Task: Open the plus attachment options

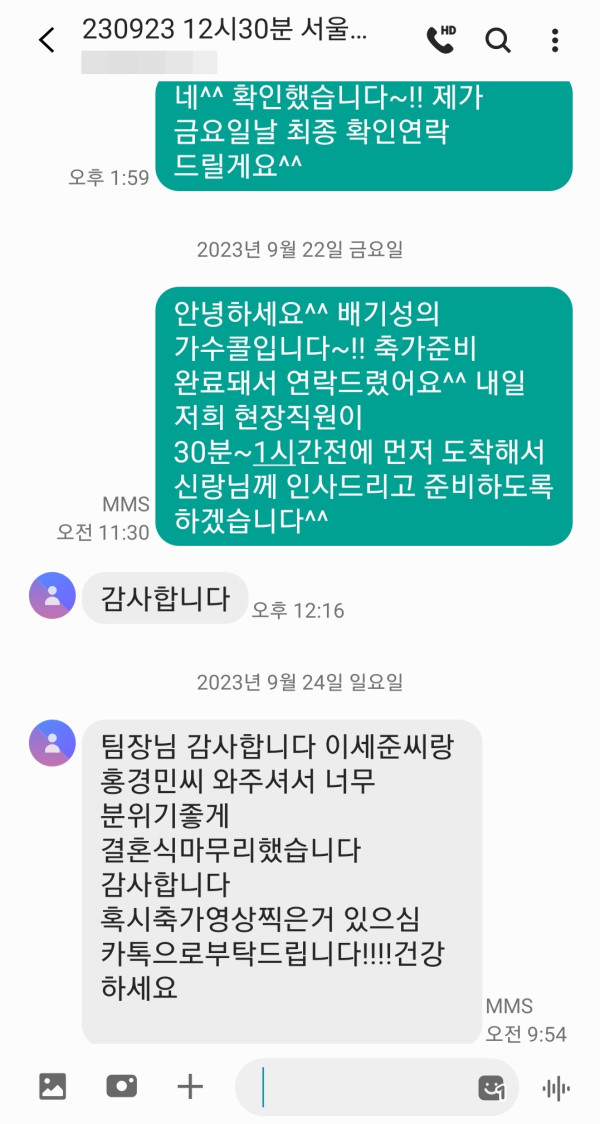Action: (189, 1086)
